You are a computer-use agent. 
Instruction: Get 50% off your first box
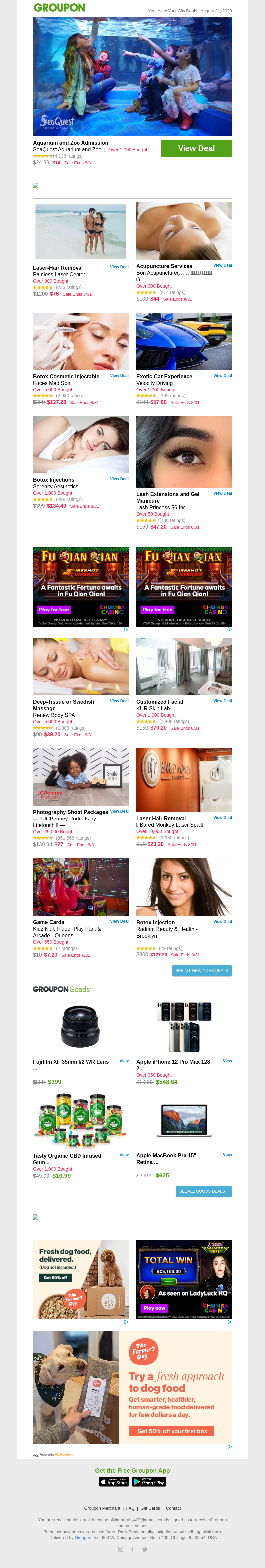171,1431
